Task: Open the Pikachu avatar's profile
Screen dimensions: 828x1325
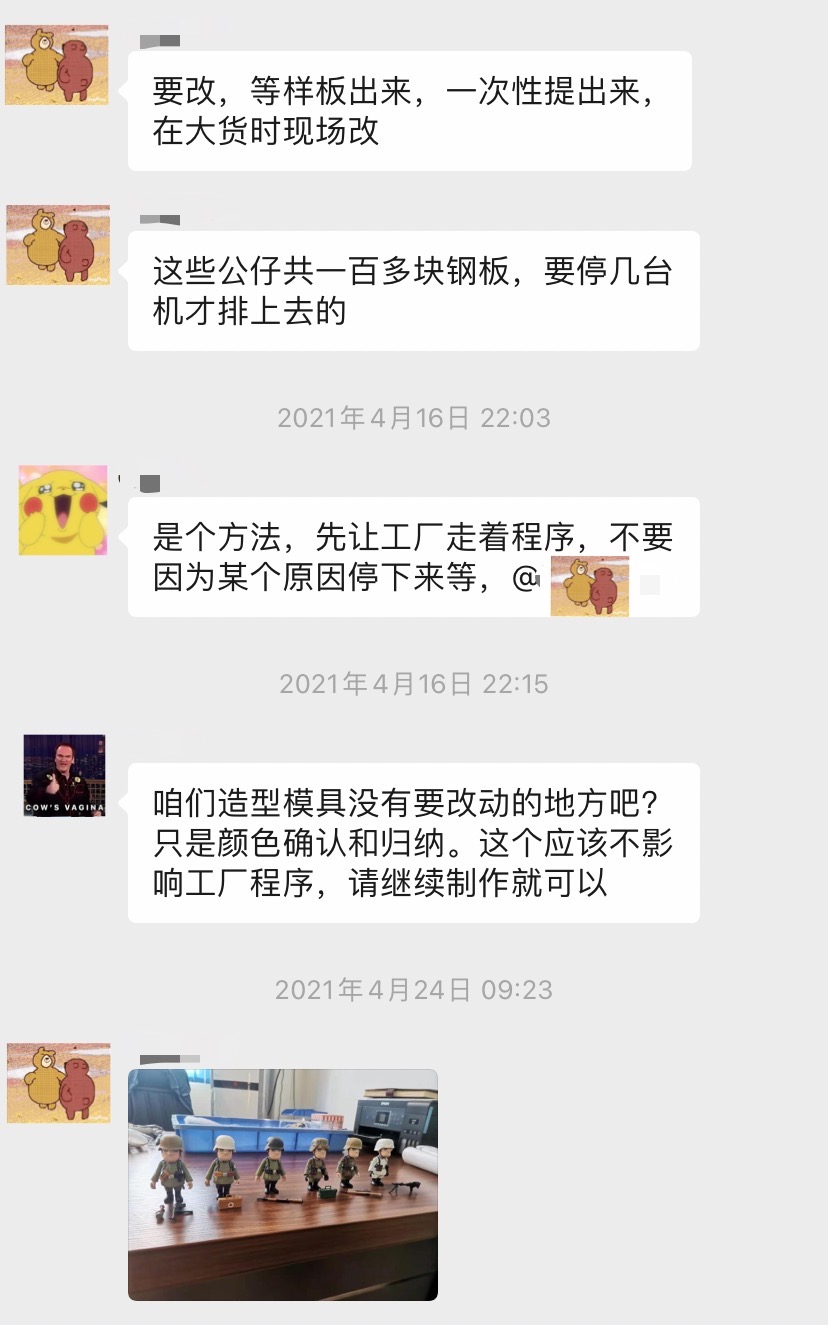Action: pos(63,510)
